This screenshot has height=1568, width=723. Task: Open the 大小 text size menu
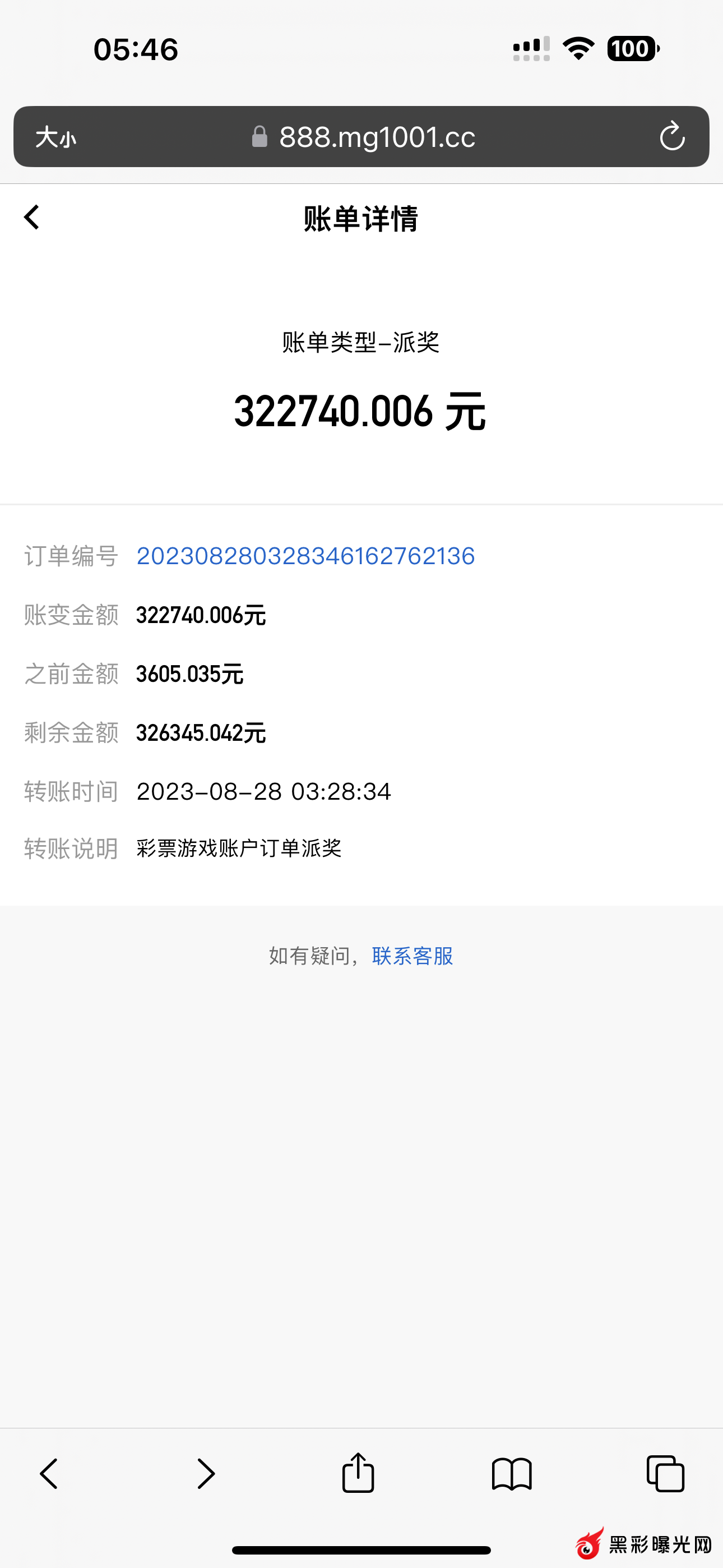55,137
